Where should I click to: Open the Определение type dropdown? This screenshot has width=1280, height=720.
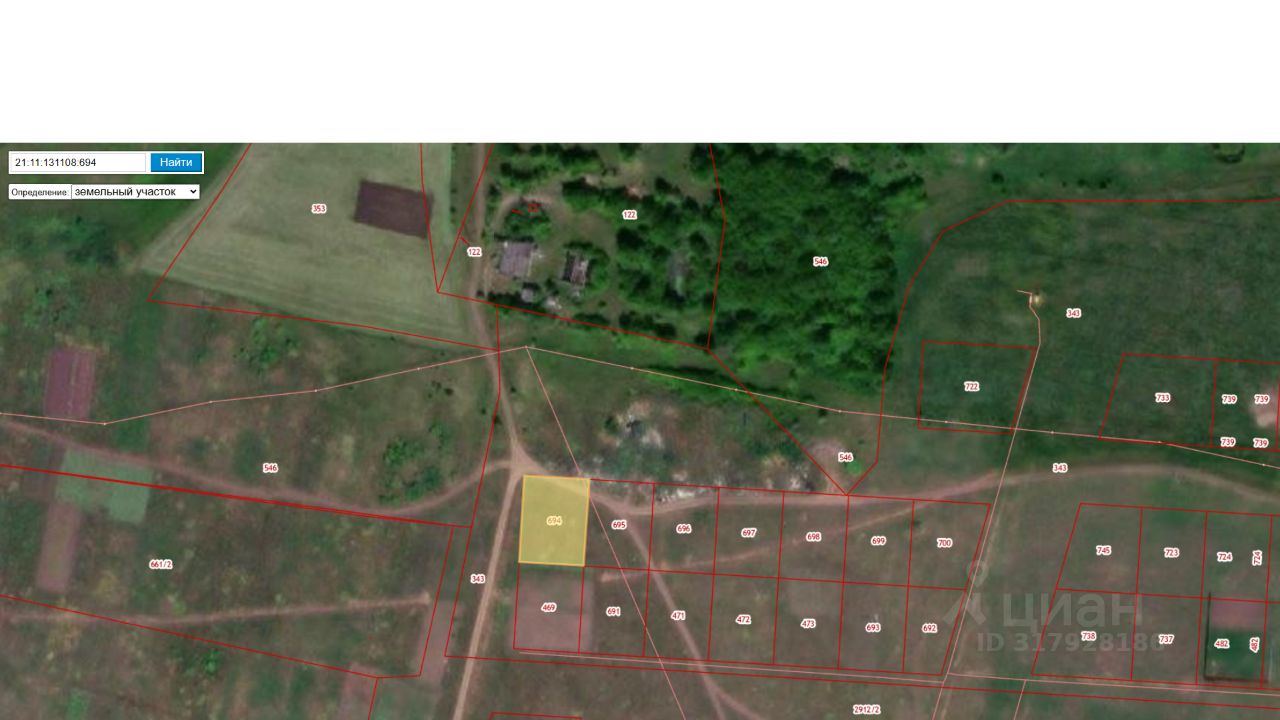coord(135,191)
